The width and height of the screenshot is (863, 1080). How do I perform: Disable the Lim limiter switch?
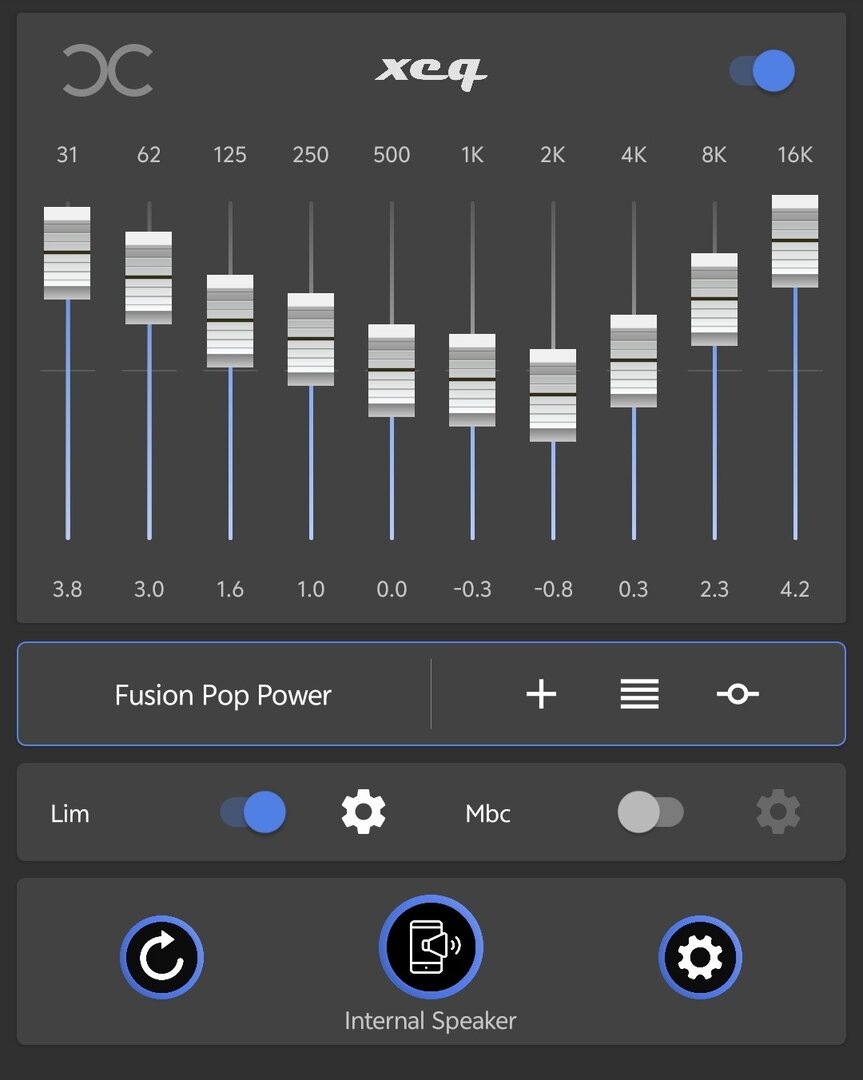tap(253, 812)
